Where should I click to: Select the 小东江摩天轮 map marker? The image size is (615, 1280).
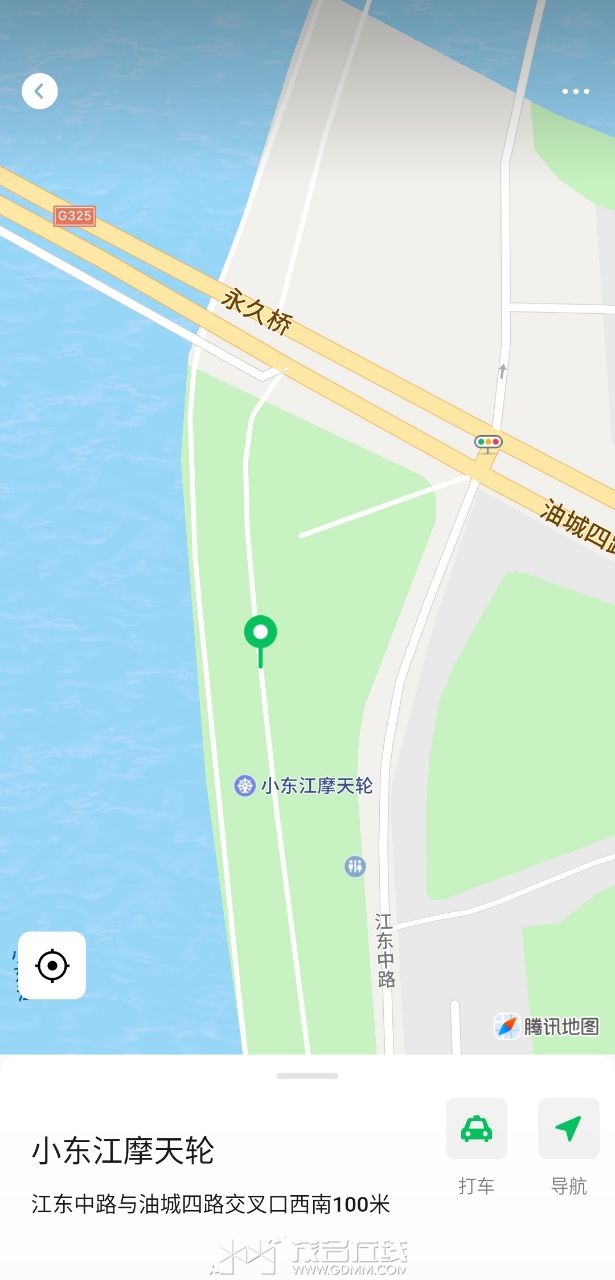coord(245,786)
